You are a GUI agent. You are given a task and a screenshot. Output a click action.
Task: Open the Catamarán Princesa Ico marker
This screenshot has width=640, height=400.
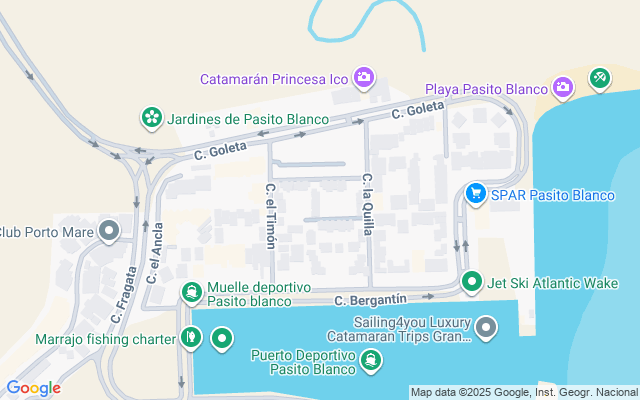point(364,77)
